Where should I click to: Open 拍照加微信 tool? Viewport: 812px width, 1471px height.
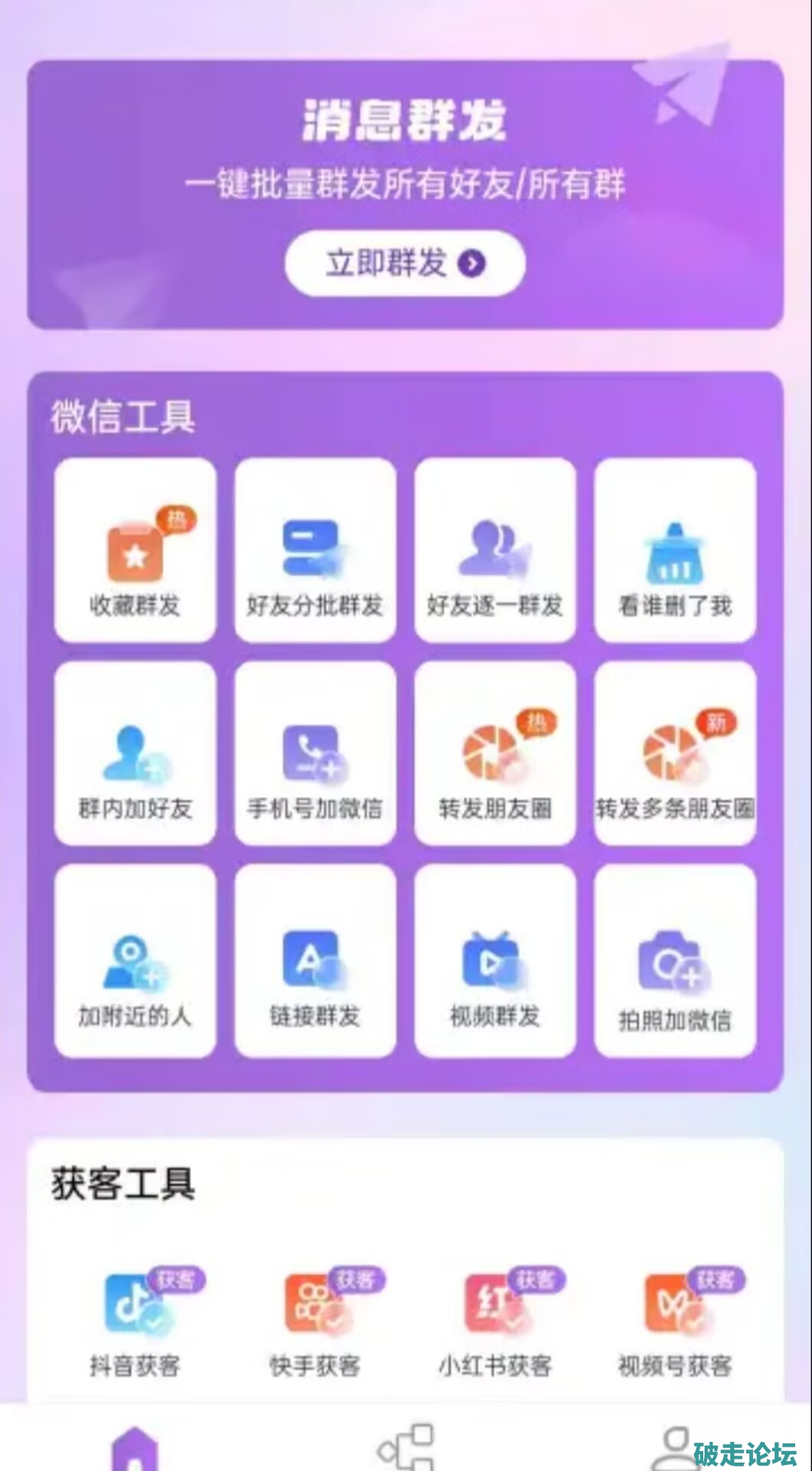point(675,961)
